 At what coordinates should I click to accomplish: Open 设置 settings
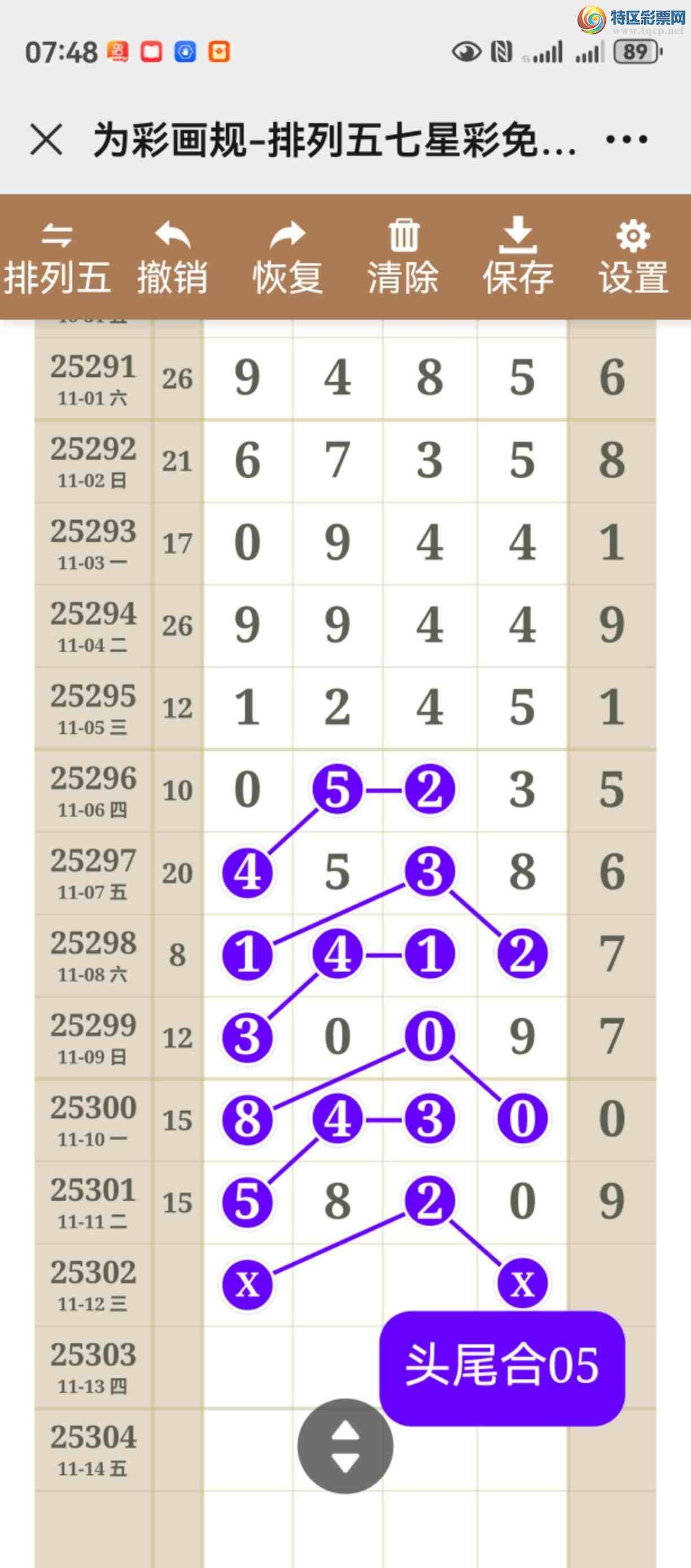pyautogui.click(x=633, y=258)
